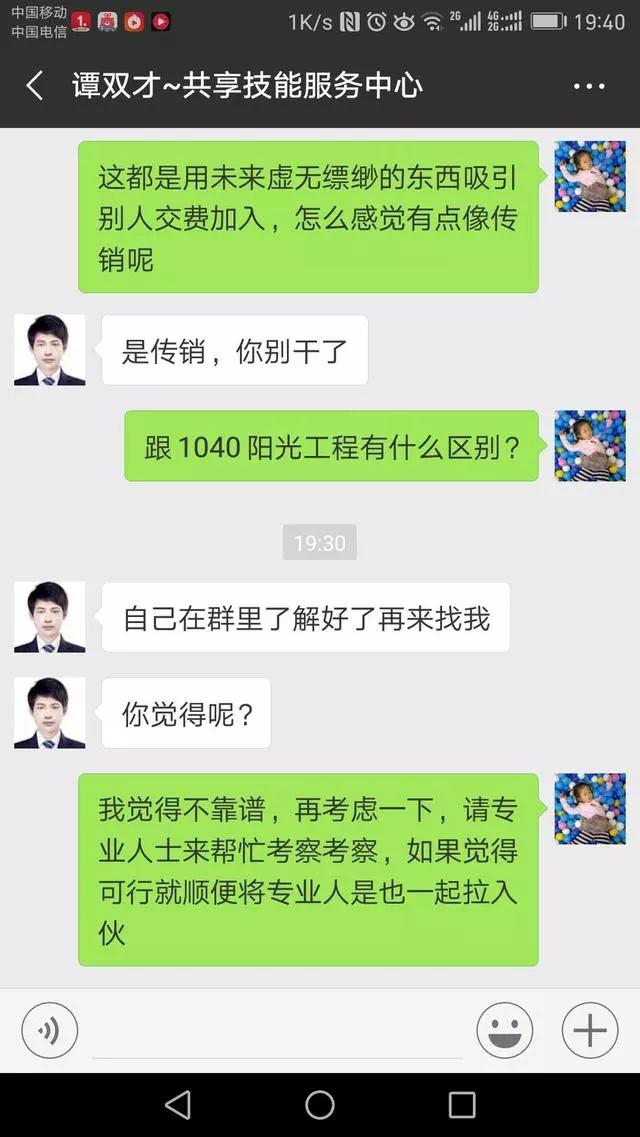The height and width of the screenshot is (1137, 640).
Task: Open contact avatar beside "你觉得呢？"
Action: (49, 713)
